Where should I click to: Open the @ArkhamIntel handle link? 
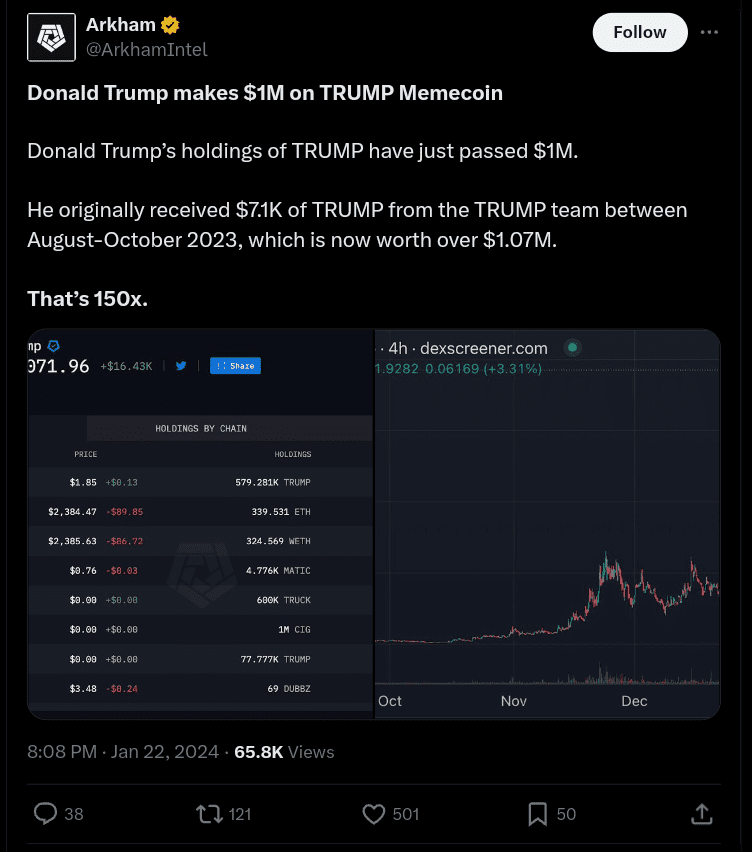[147, 48]
